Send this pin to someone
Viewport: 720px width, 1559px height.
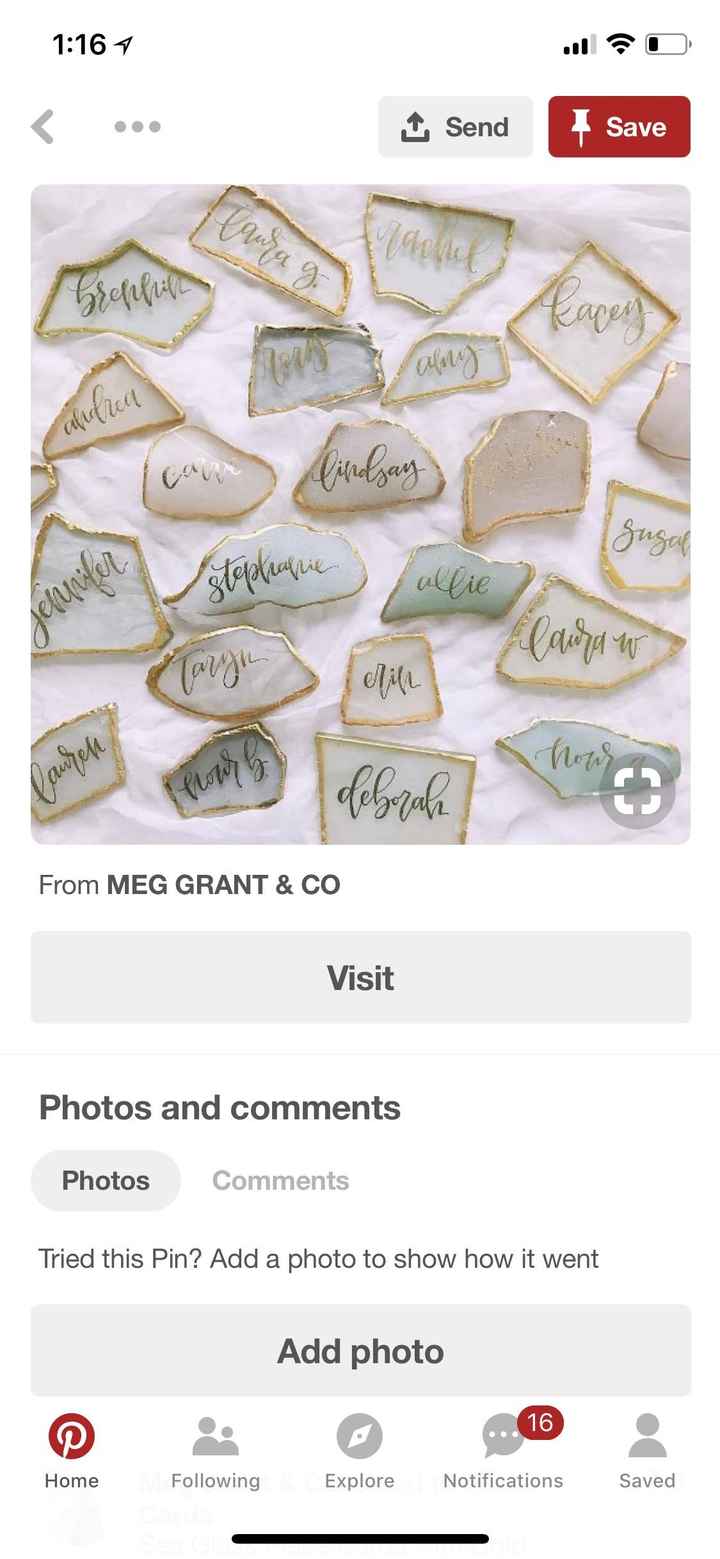point(455,127)
